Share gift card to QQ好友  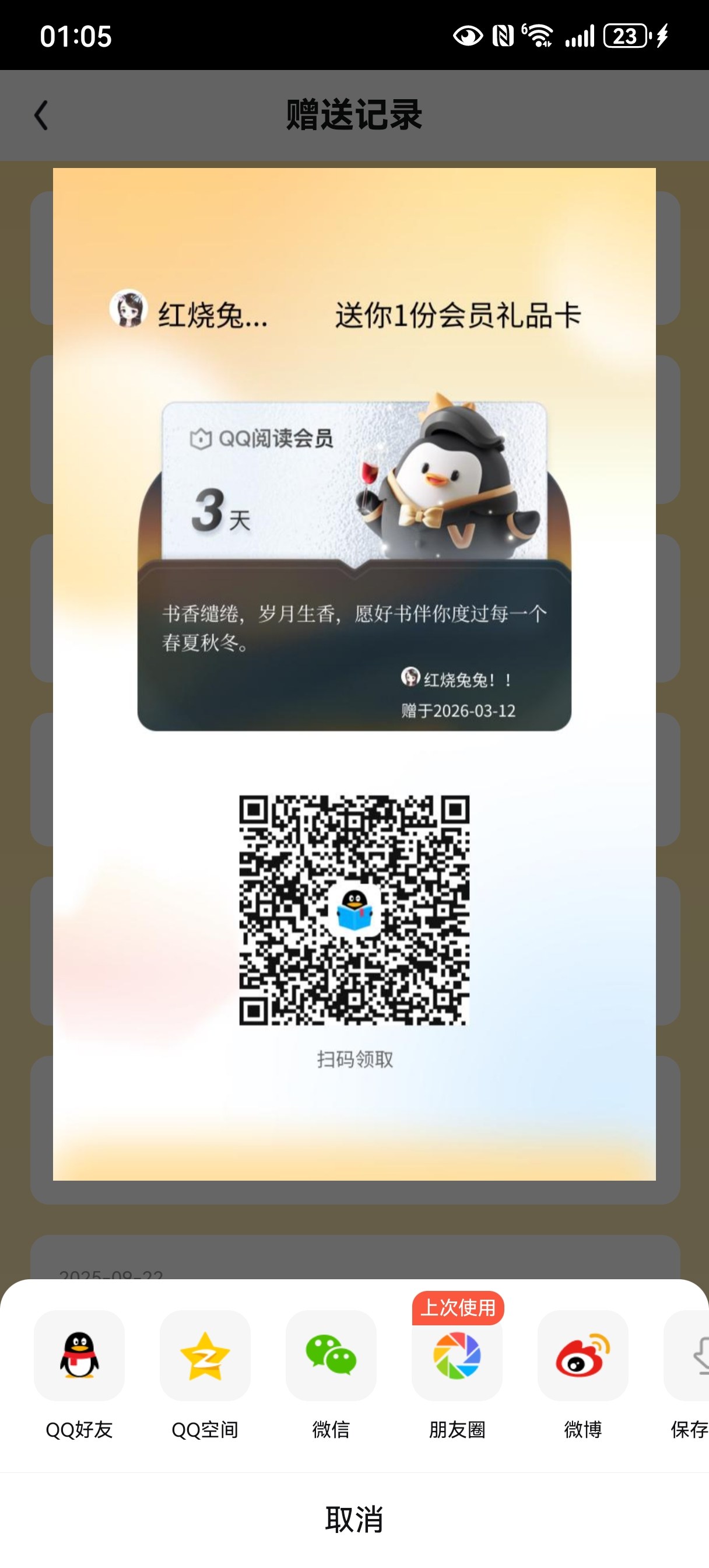[79, 1356]
